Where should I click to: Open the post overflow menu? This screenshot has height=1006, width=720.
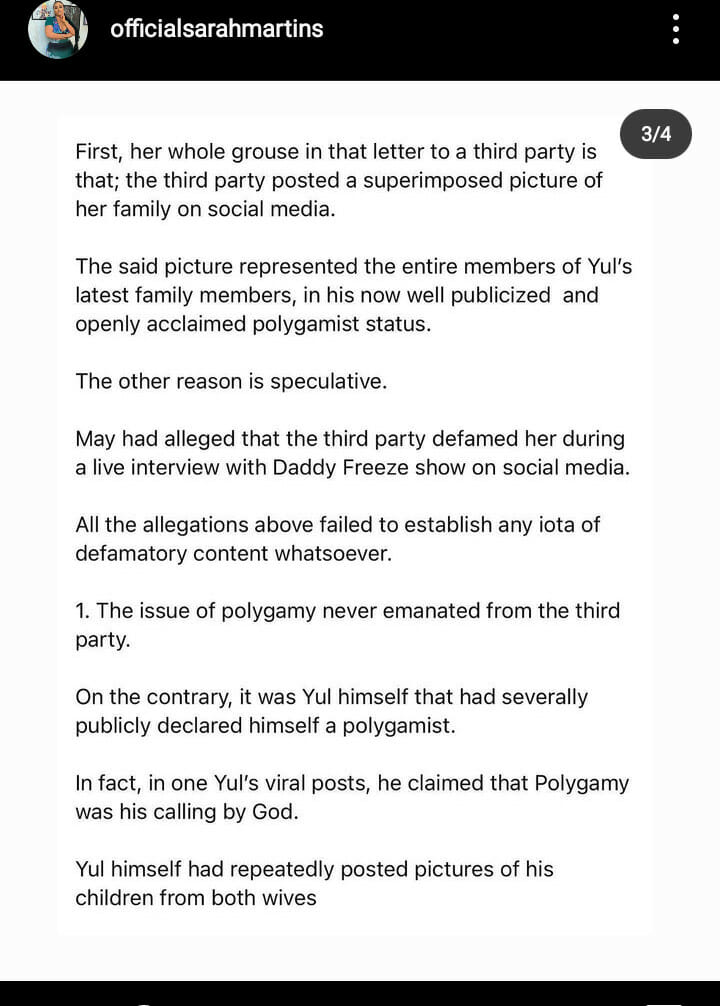tap(676, 29)
